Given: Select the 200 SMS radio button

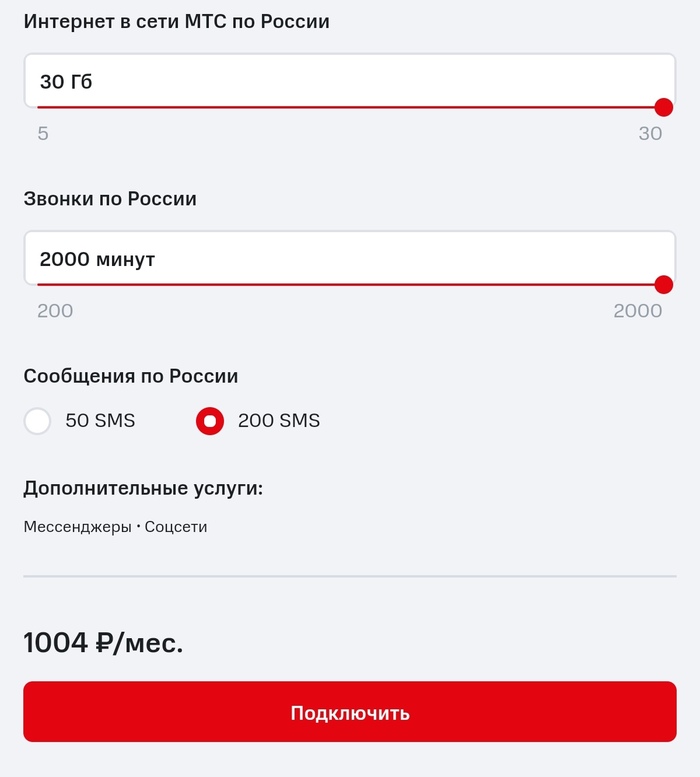Looking at the screenshot, I should [x=210, y=421].
